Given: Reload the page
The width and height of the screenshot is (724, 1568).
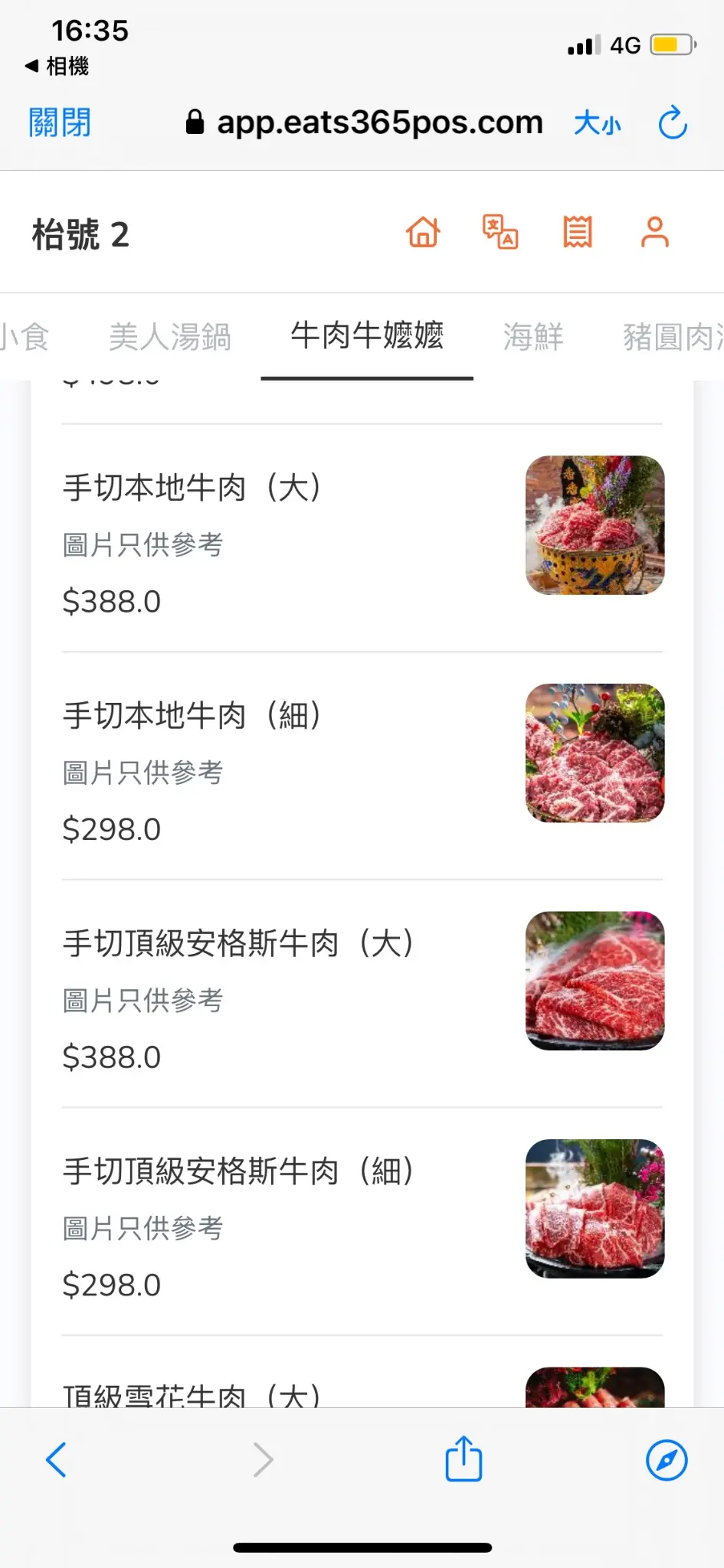Looking at the screenshot, I should pos(673,122).
